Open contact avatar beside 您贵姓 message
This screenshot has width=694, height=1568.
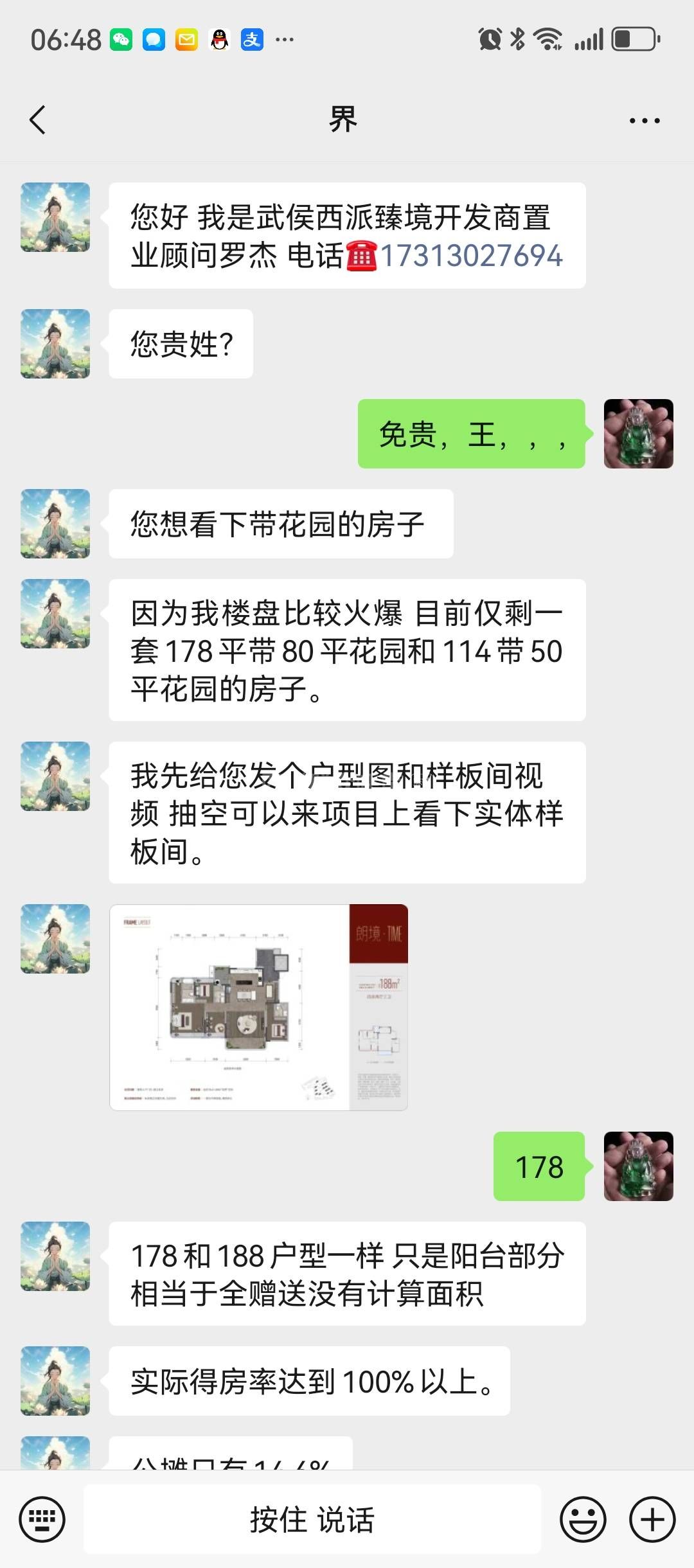coord(55,344)
